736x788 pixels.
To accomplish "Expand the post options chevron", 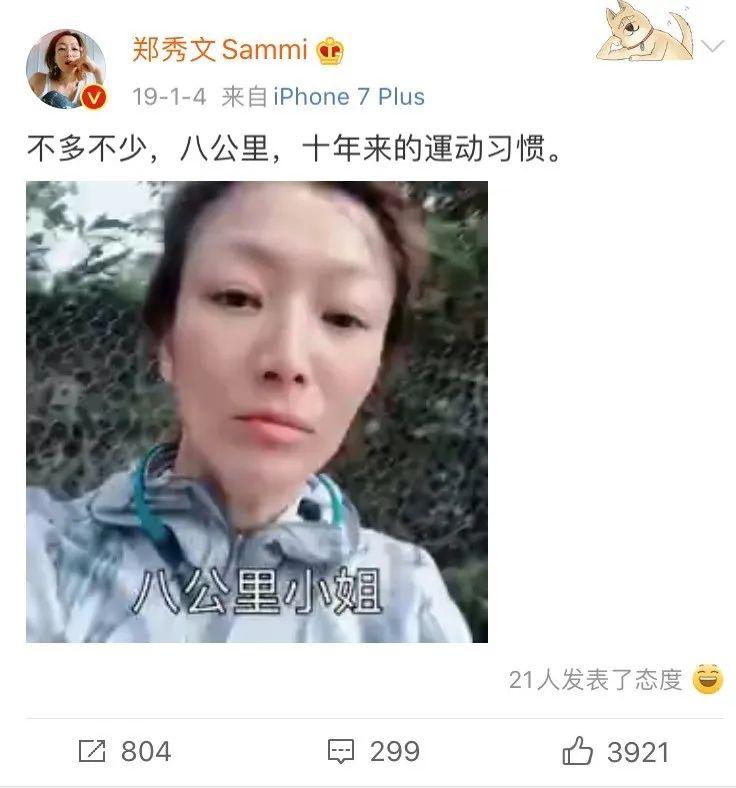I will point(712,47).
